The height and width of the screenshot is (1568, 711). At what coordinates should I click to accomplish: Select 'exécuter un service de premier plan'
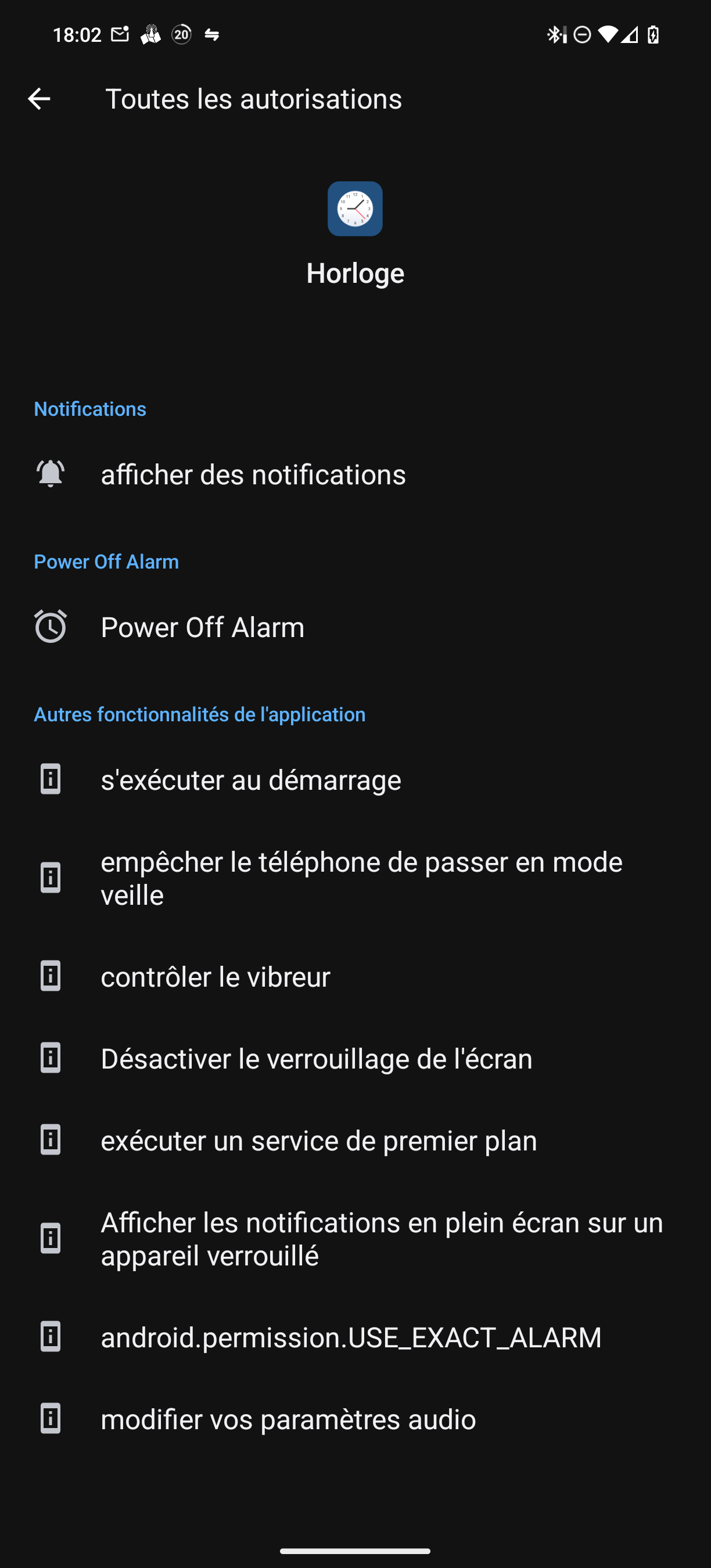point(355,1140)
